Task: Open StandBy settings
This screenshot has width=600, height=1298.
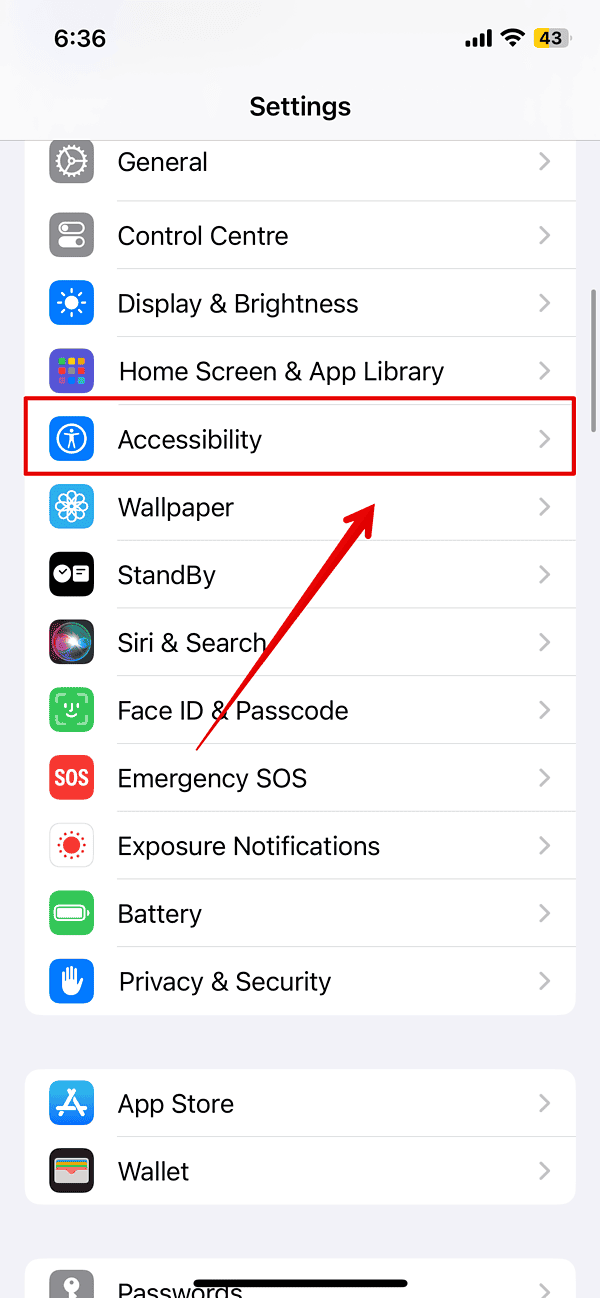Action: (x=300, y=575)
